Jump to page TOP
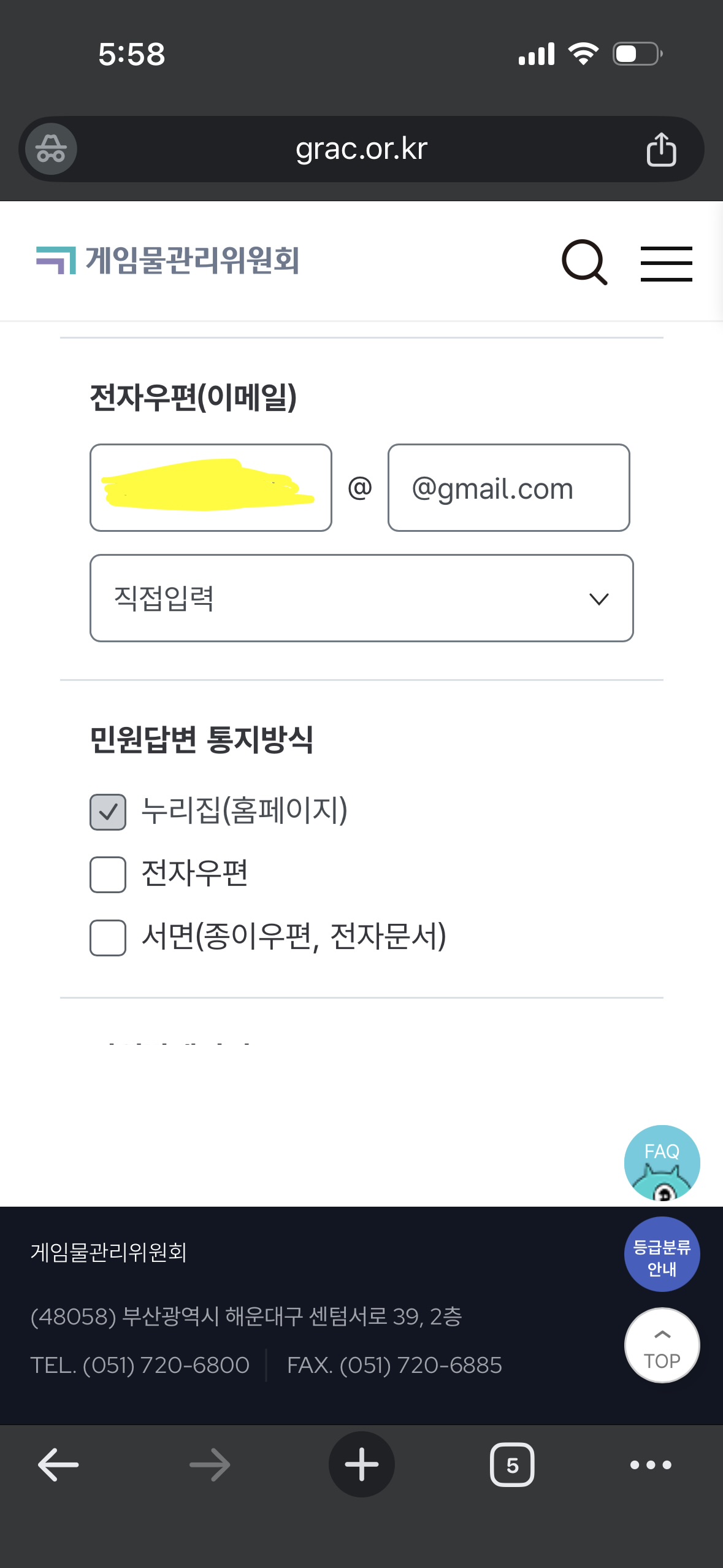 point(662,1346)
